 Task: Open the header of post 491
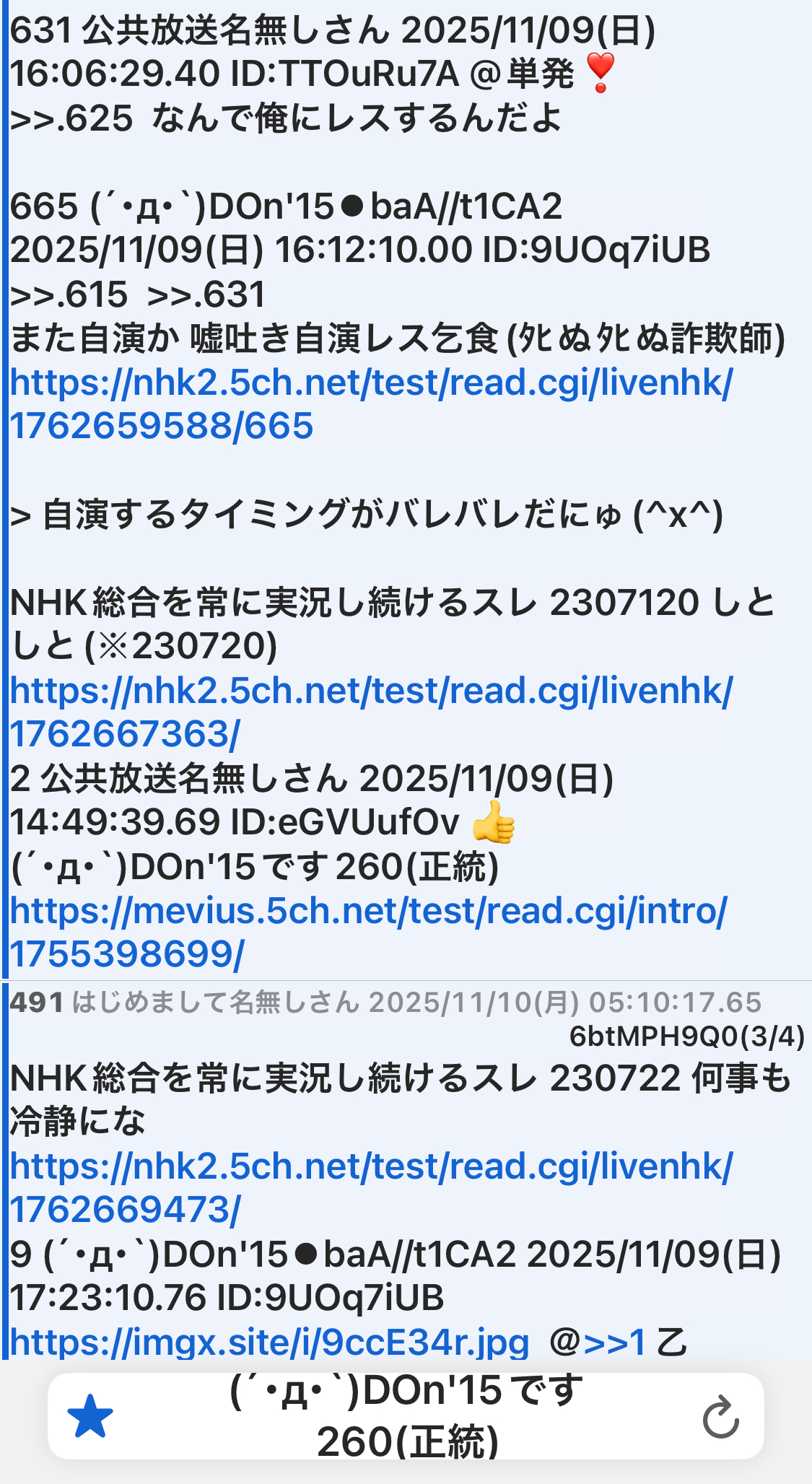pos(385,1003)
